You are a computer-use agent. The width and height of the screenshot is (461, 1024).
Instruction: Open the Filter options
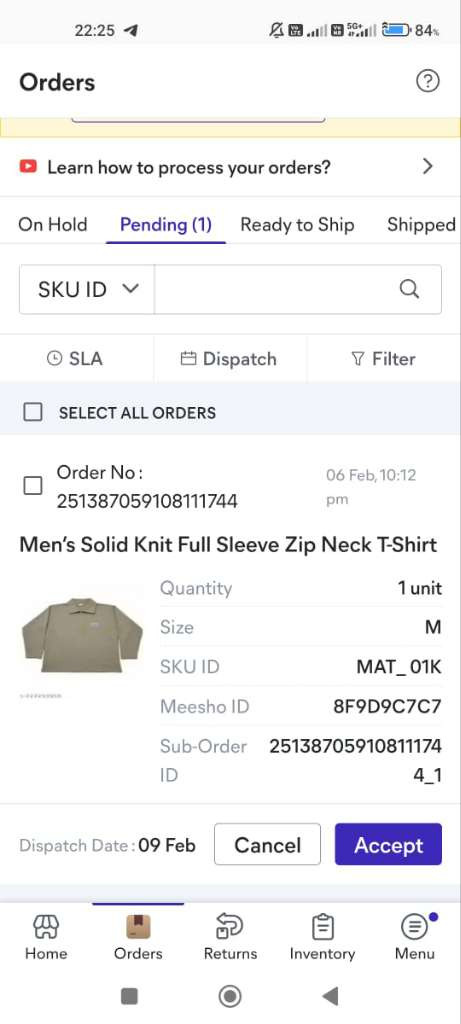tap(384, 359)
